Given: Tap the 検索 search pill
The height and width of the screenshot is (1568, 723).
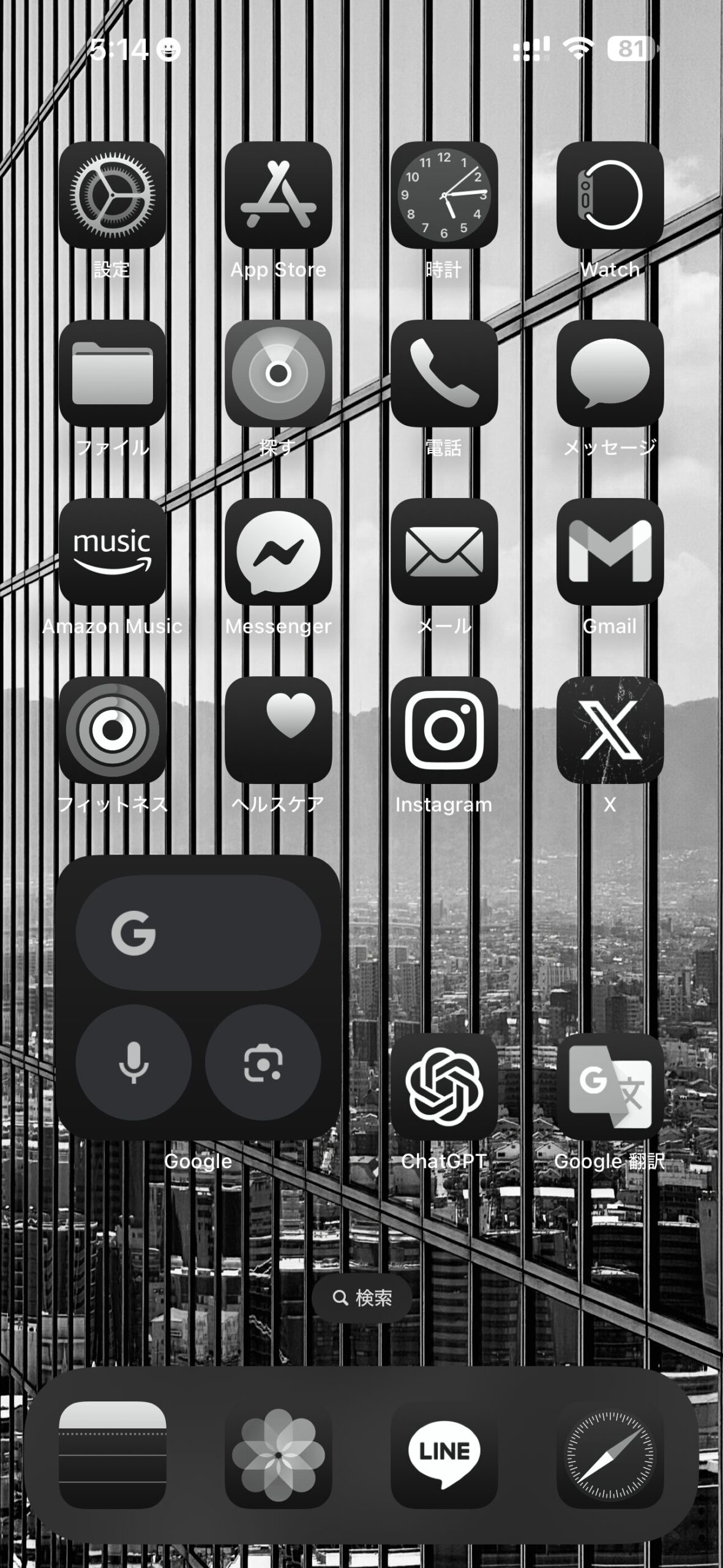Looking at the screenshot, I should click(361, 1297).
